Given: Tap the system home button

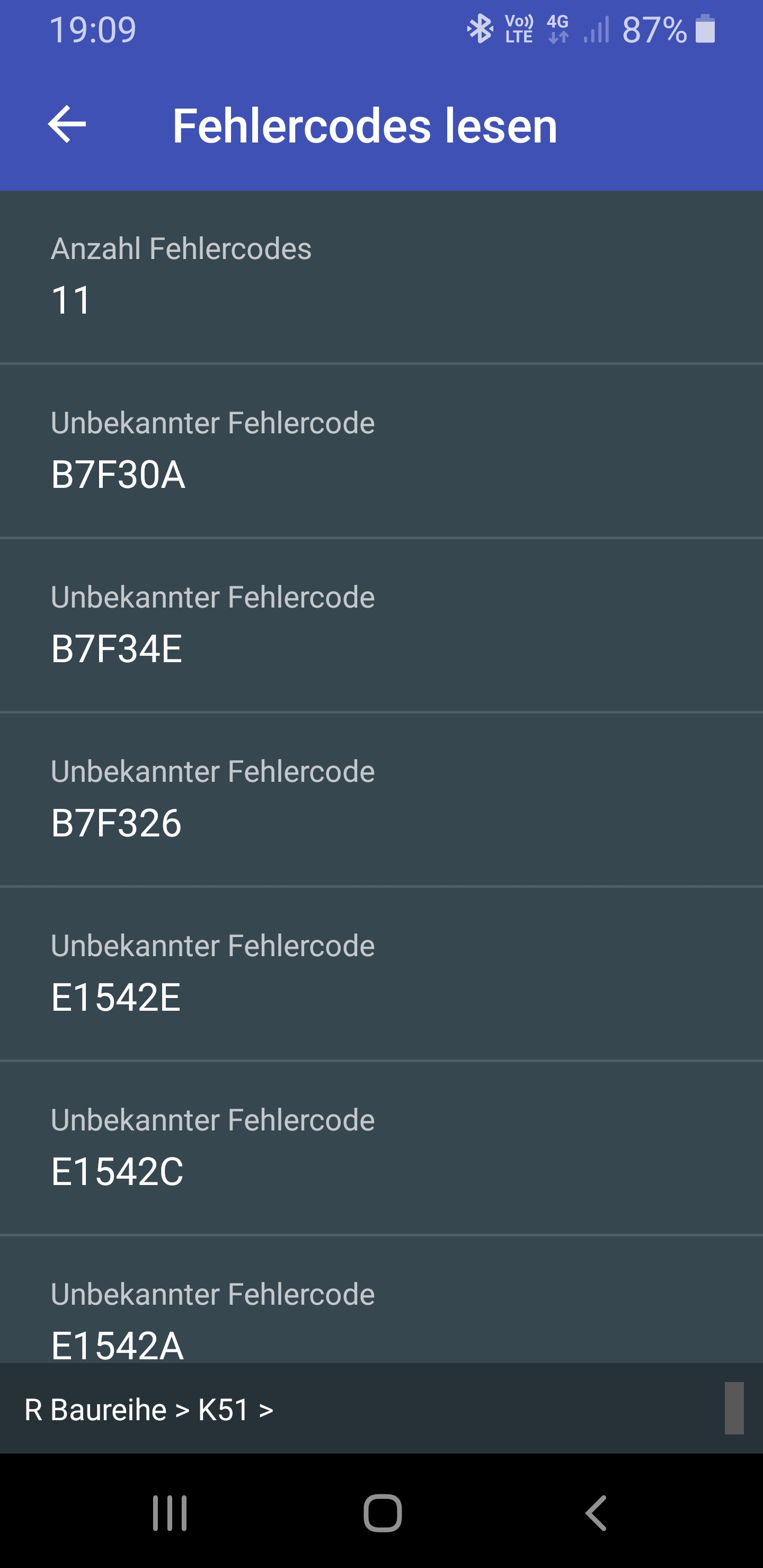Looking at the screenshot, I should (x=383, y=1512).
